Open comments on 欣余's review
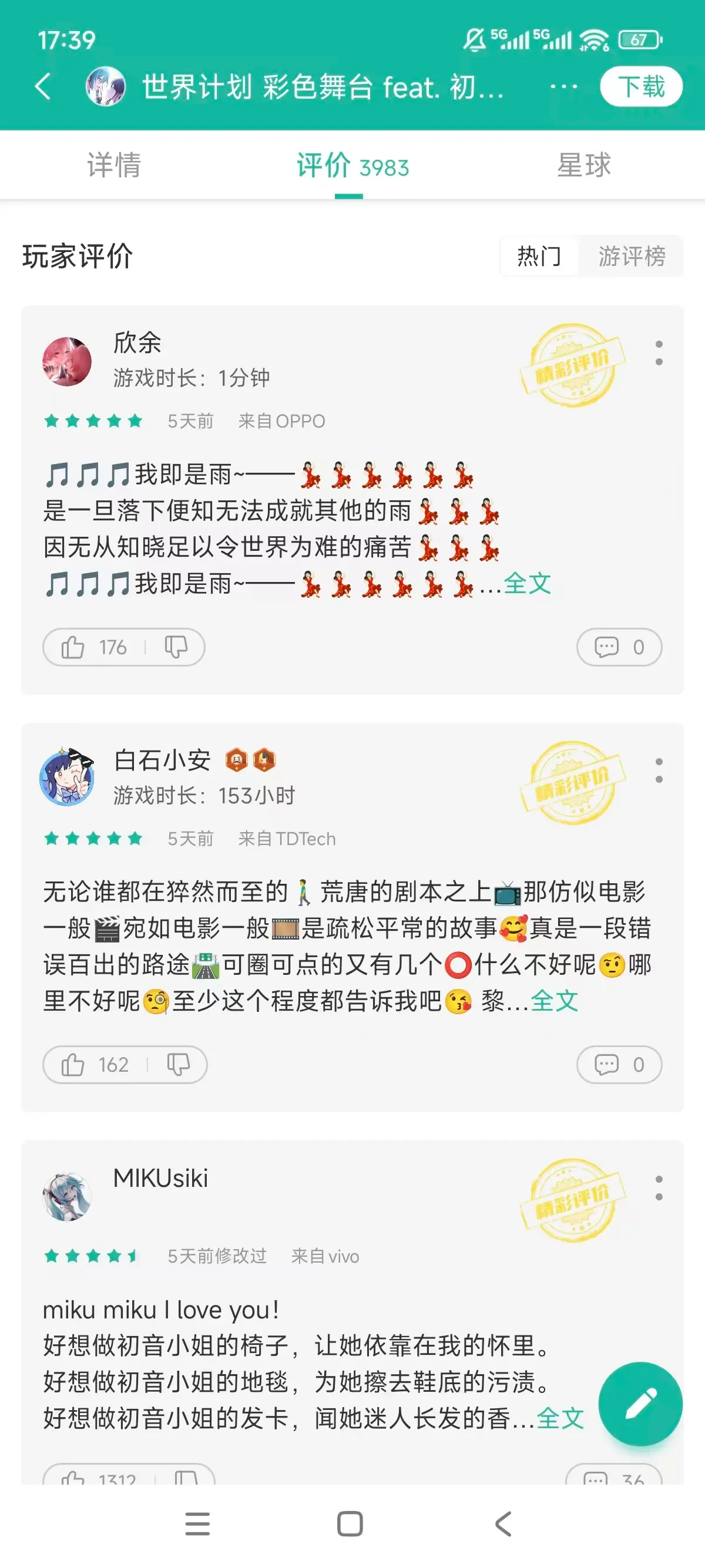 click(619, 647)
